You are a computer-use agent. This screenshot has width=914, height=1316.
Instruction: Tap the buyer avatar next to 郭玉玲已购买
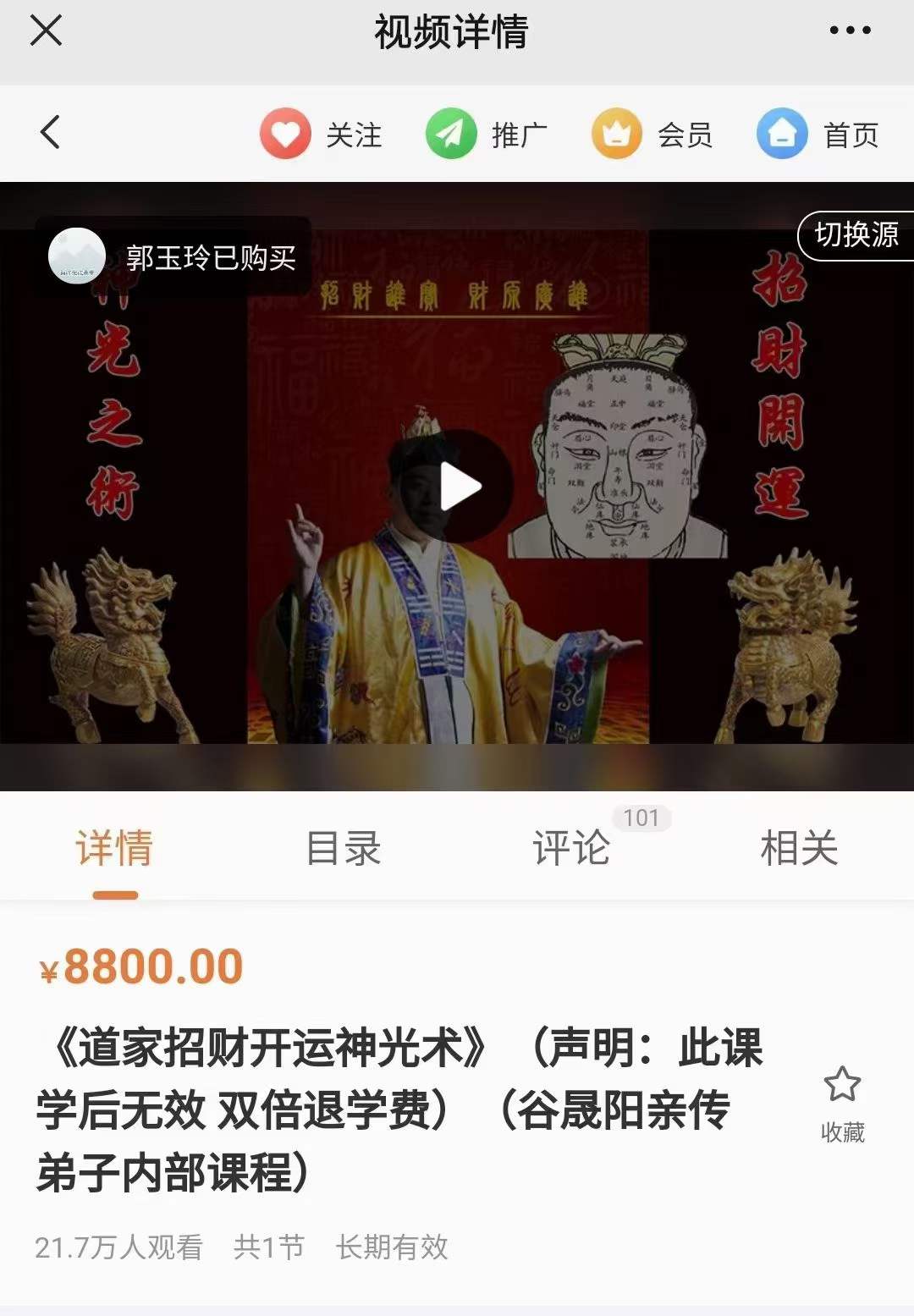click(x=79, y=256)
